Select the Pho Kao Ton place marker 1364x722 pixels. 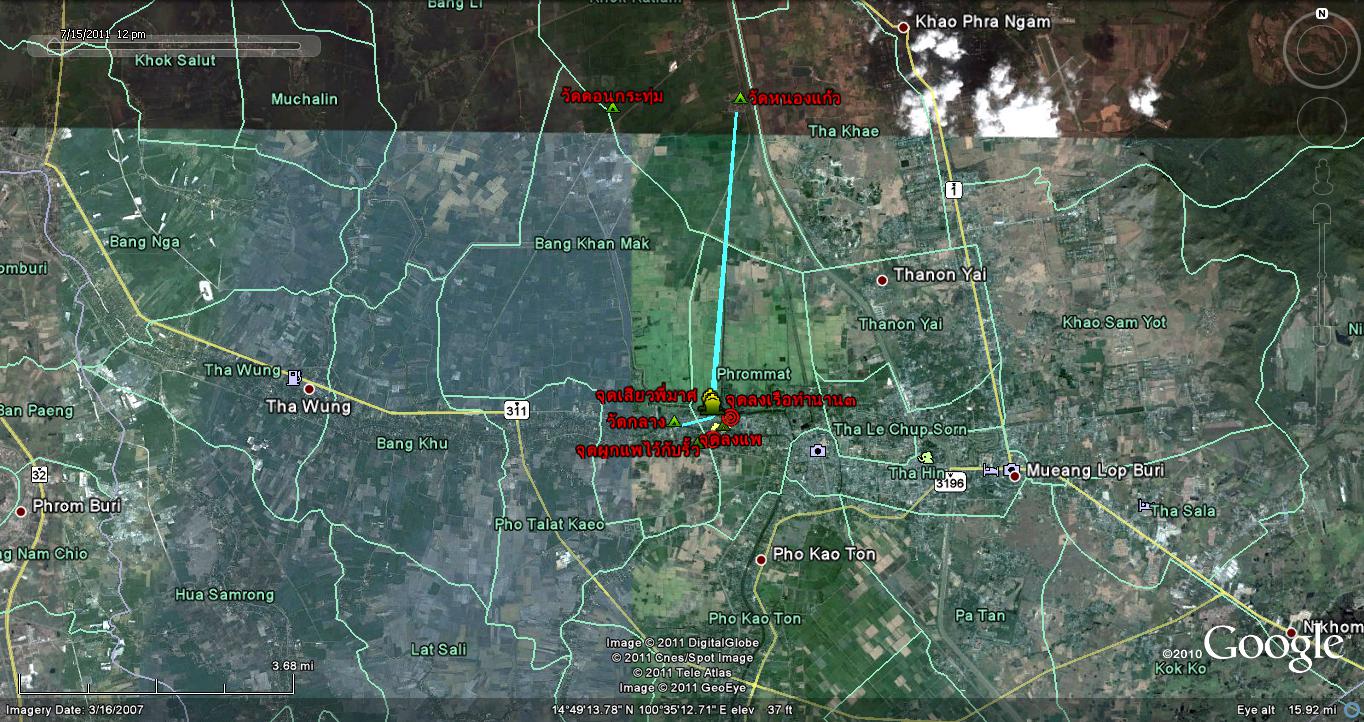(761, 560)
